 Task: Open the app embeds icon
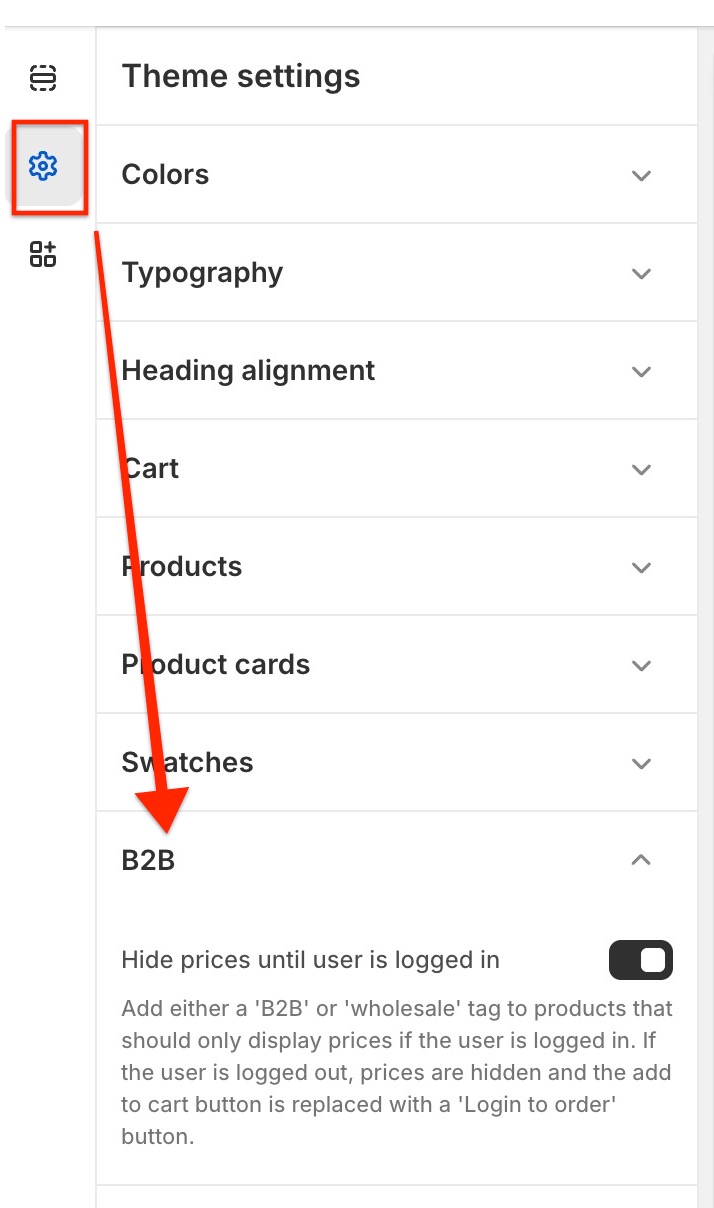pos(43,254)
